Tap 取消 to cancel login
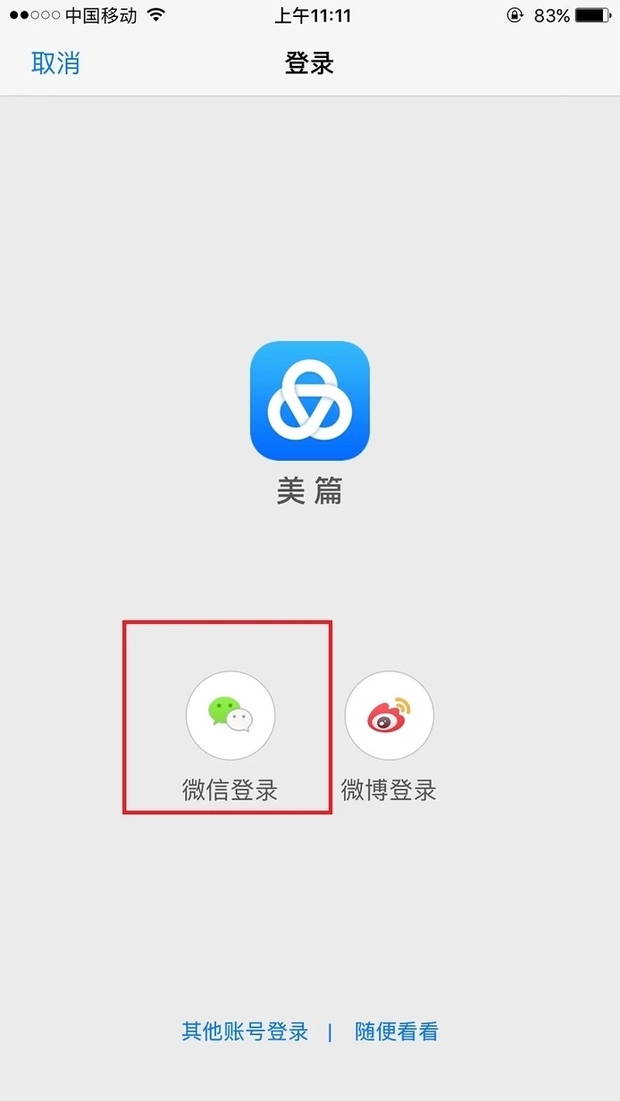Screen dimensions: 620x1101 click(x=55, y=63)
